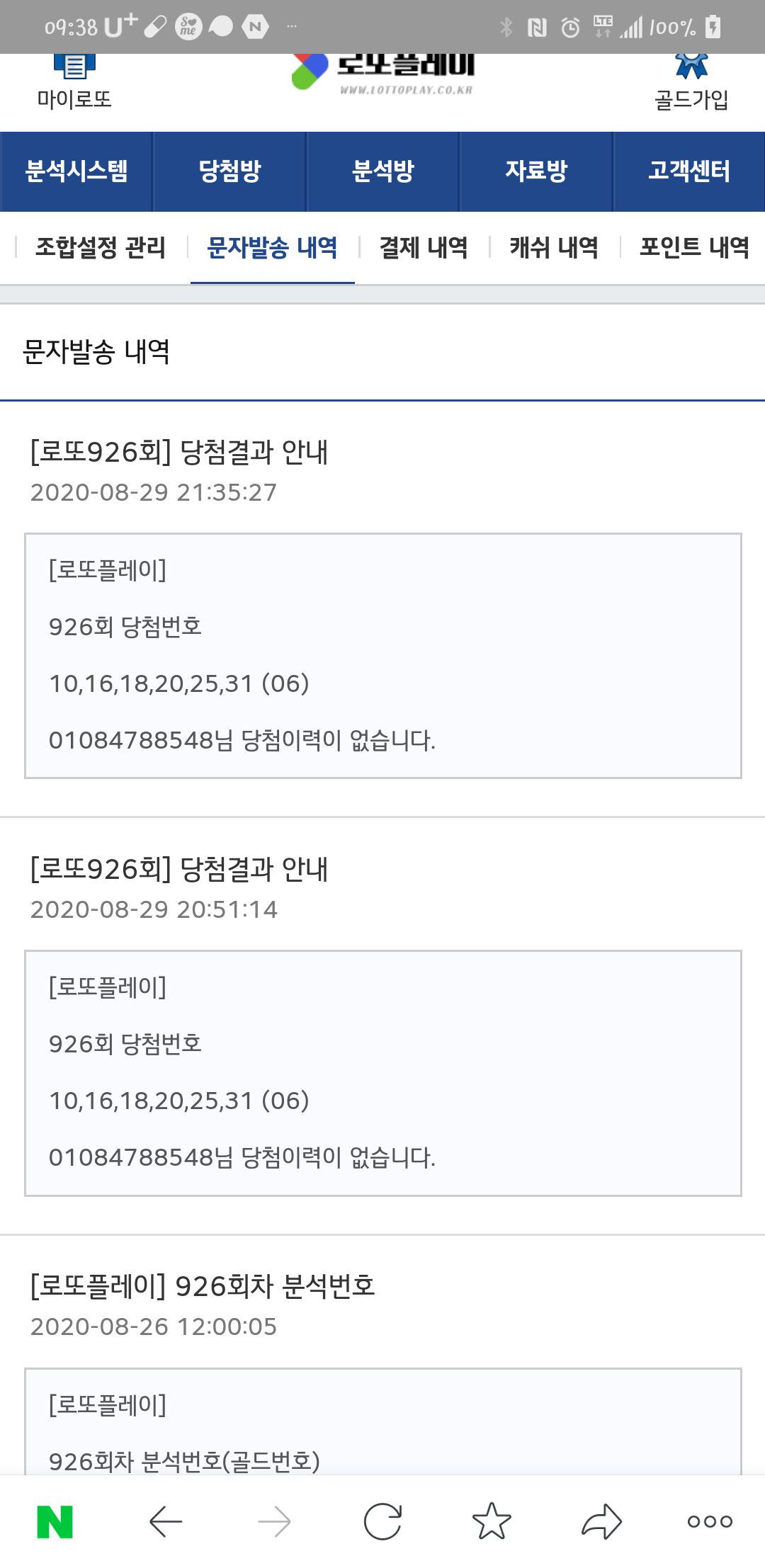The image size is (765, 1568).
Task: Switch to the 조합설정 관리 tab
Action: click(x=101, y=248)
